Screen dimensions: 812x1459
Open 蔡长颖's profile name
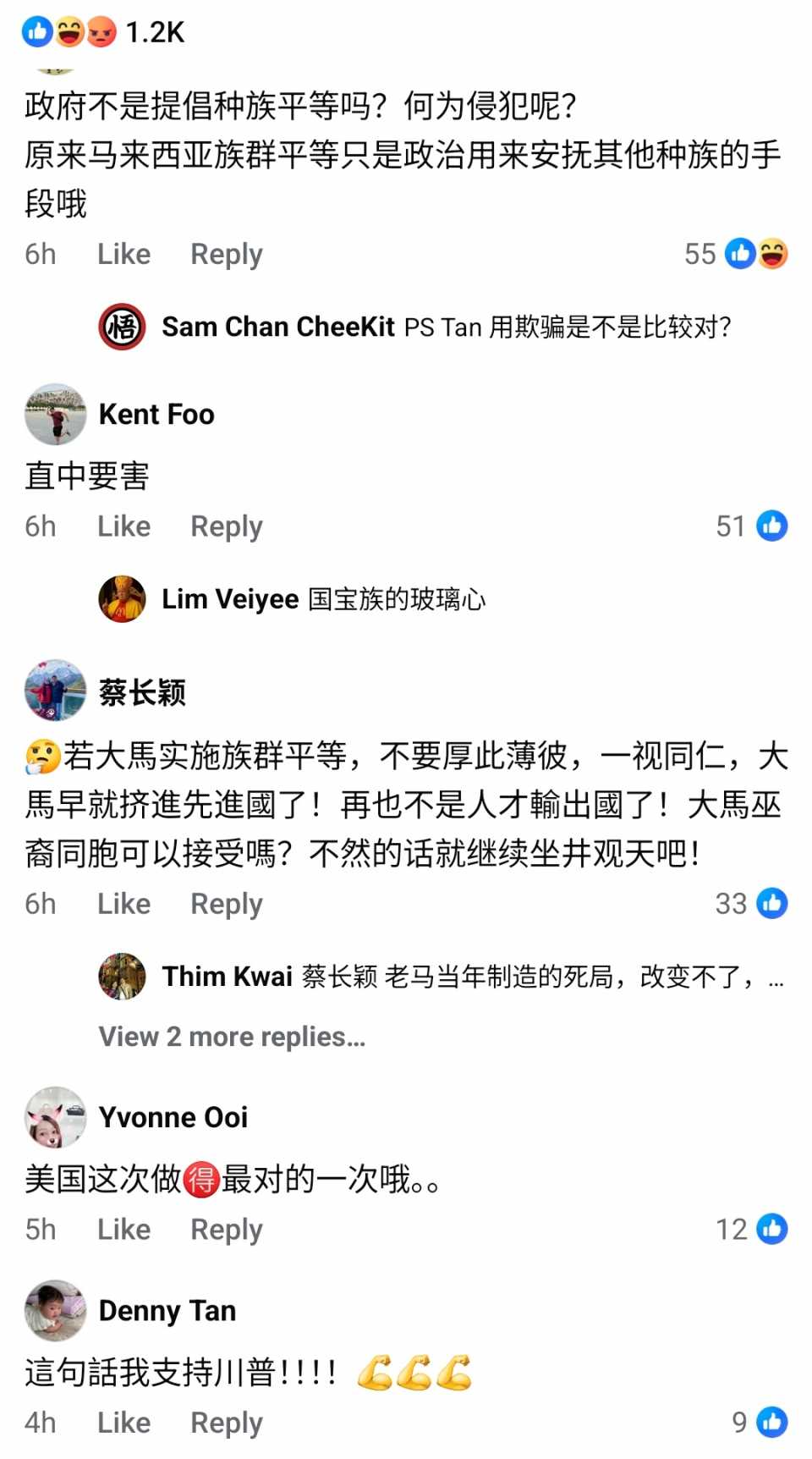(x=142, y=691)
